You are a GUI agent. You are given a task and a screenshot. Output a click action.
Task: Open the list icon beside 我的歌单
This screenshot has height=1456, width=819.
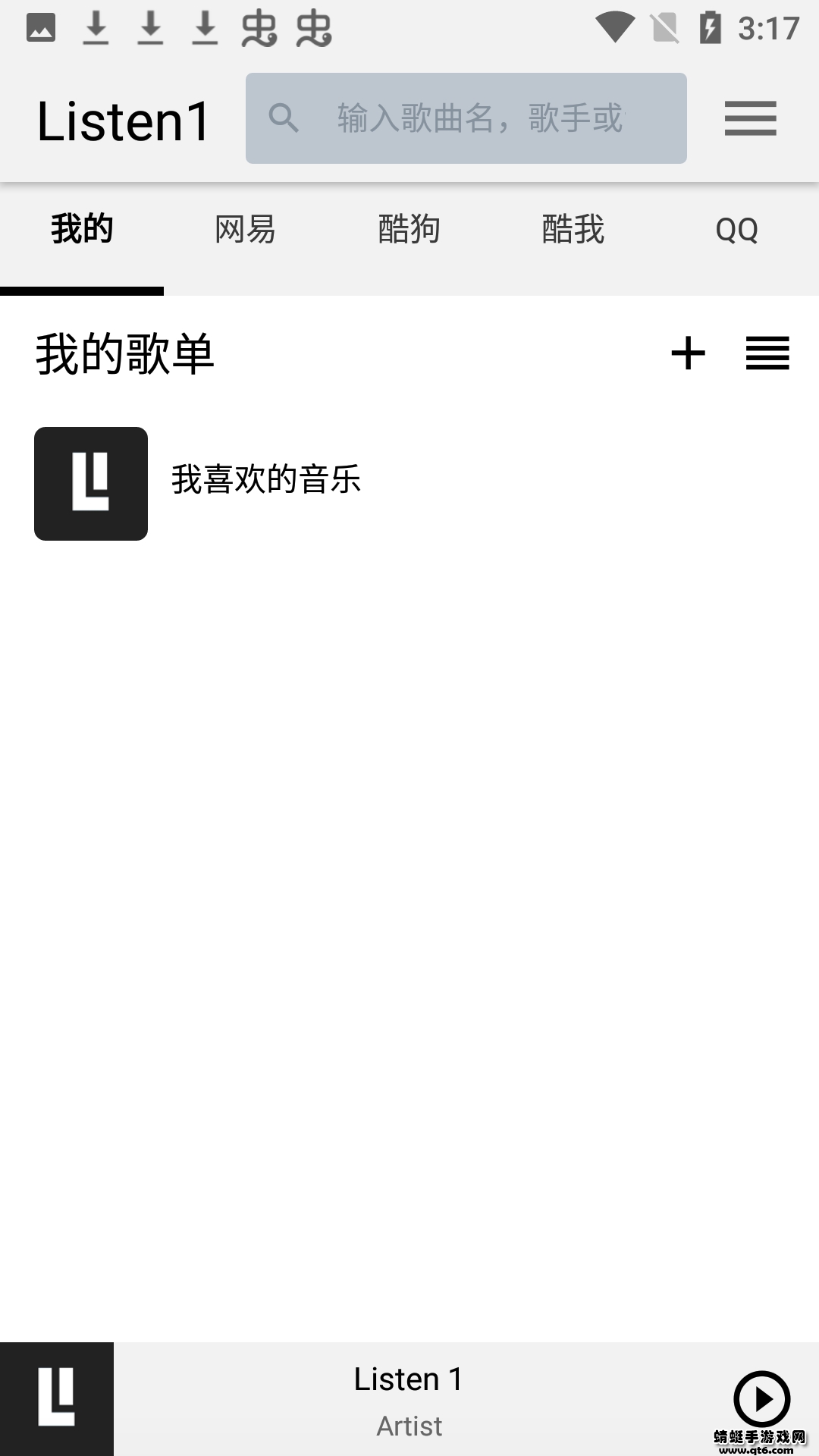click(x=767, y=353)
